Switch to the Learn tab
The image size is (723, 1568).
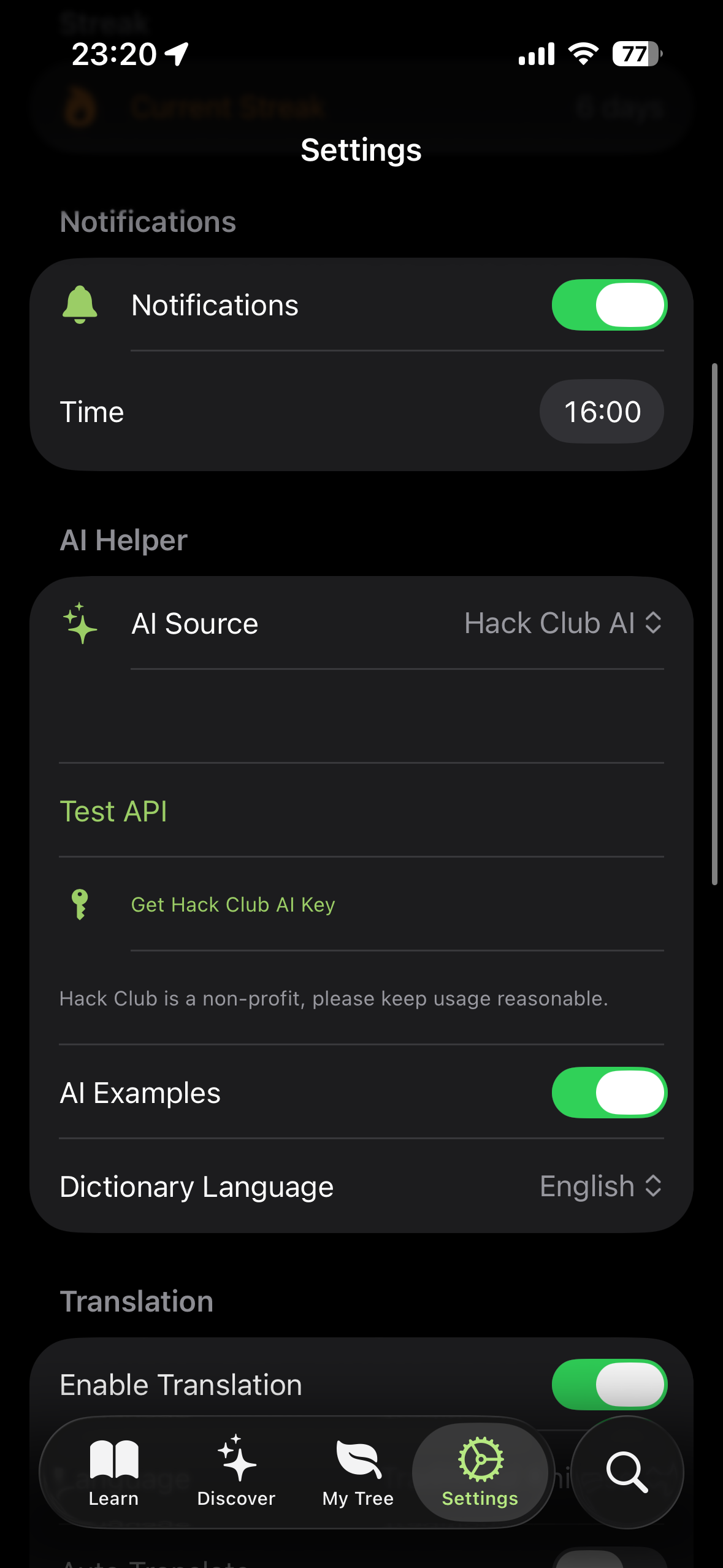(x=114, y=1472)
